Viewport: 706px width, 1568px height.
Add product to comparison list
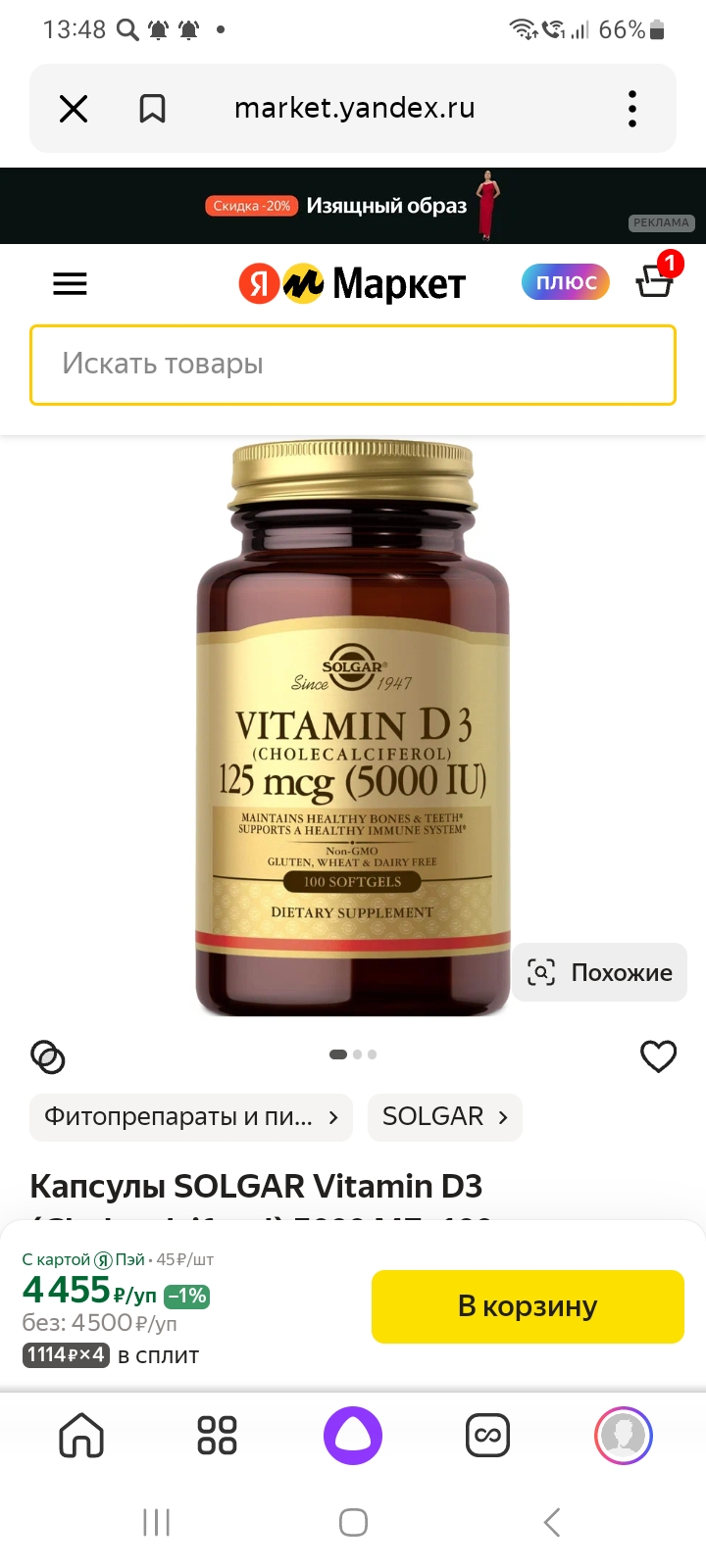click(x=48, y=1057)
